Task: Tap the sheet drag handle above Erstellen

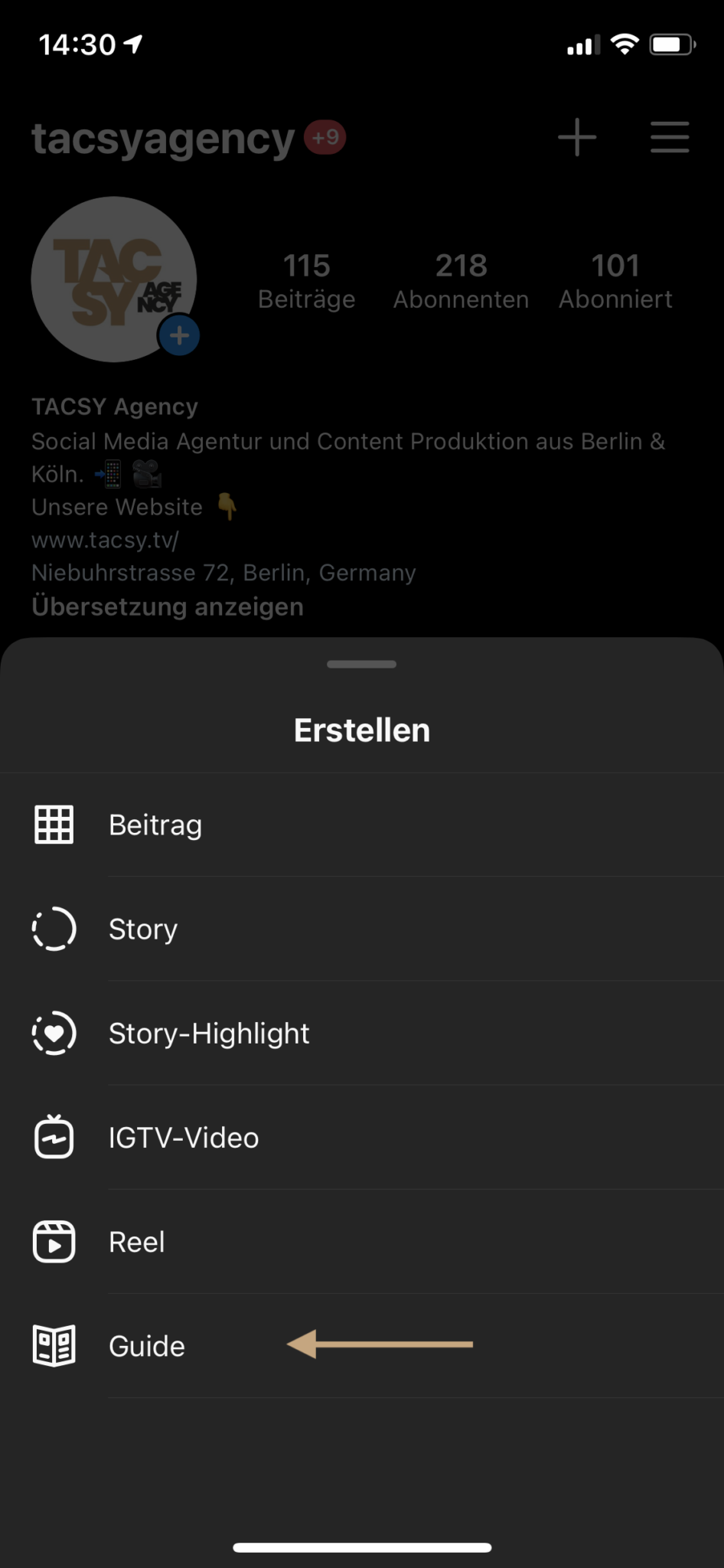Action: coord(361,664)
